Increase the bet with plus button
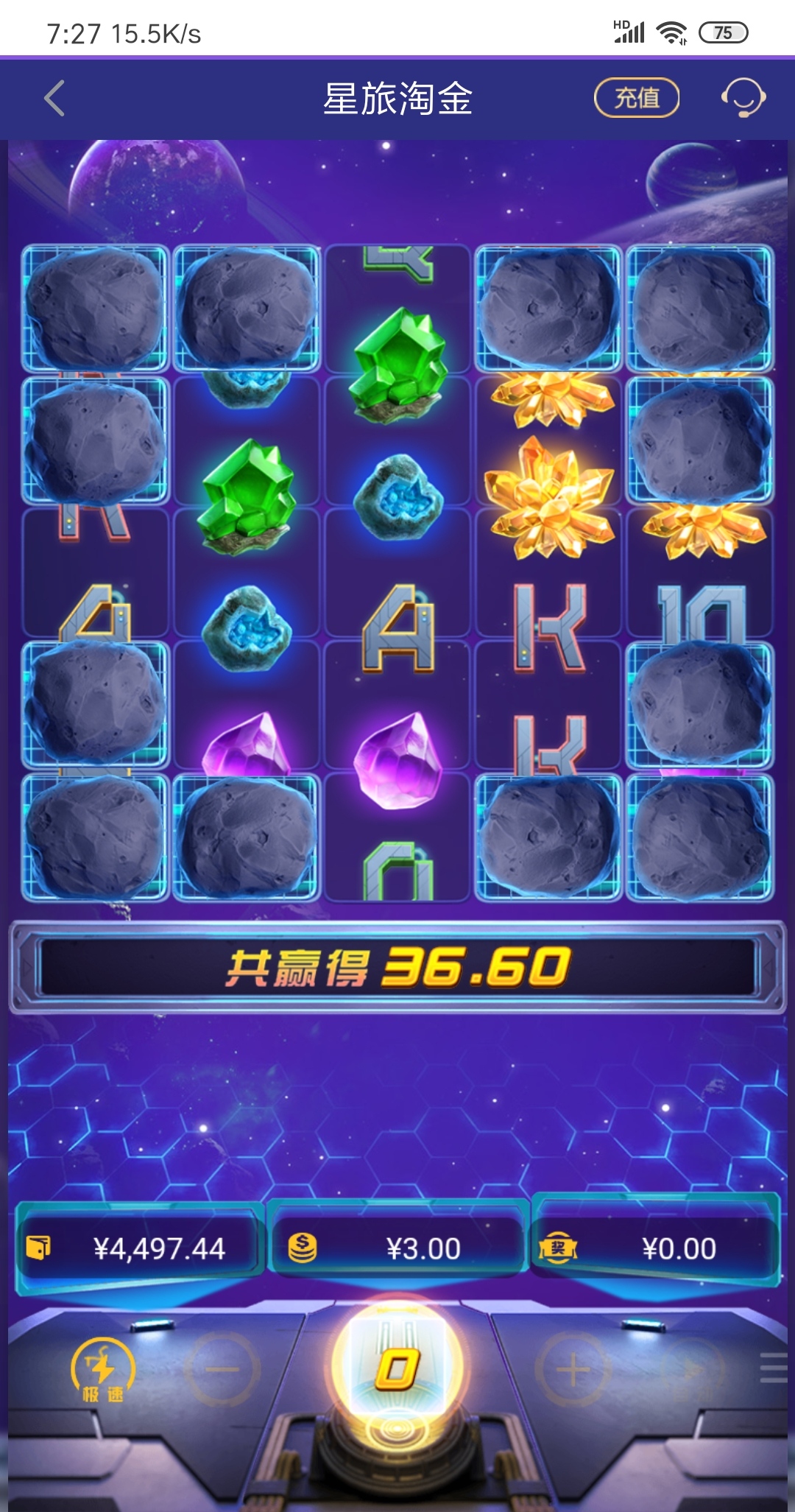 573,1371
